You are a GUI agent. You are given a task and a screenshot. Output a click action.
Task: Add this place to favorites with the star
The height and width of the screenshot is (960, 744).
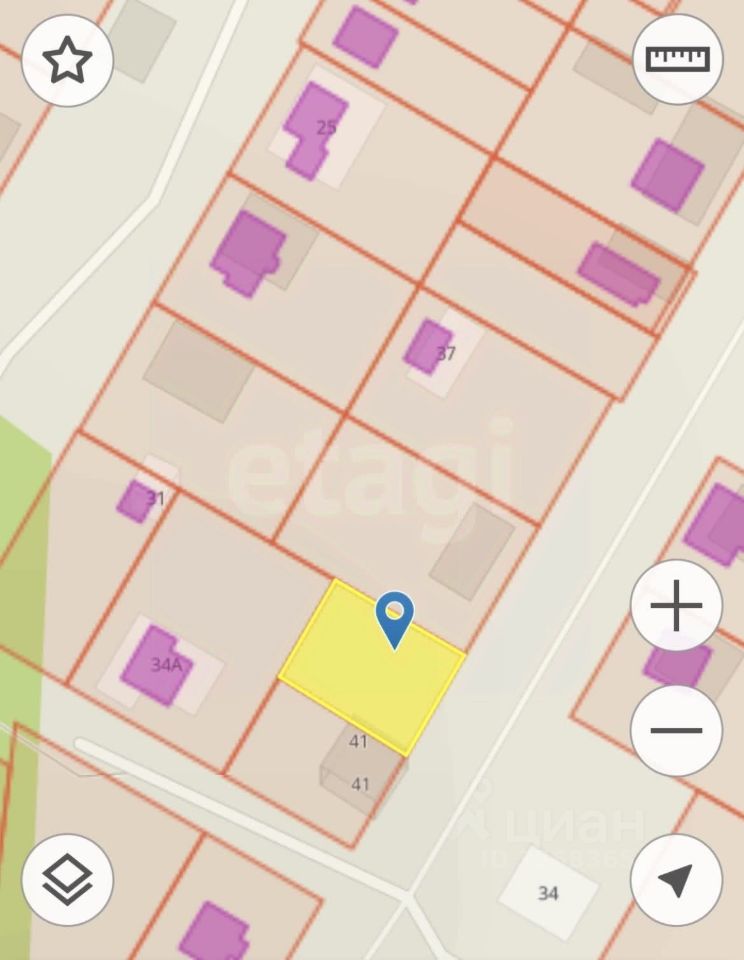67,61
